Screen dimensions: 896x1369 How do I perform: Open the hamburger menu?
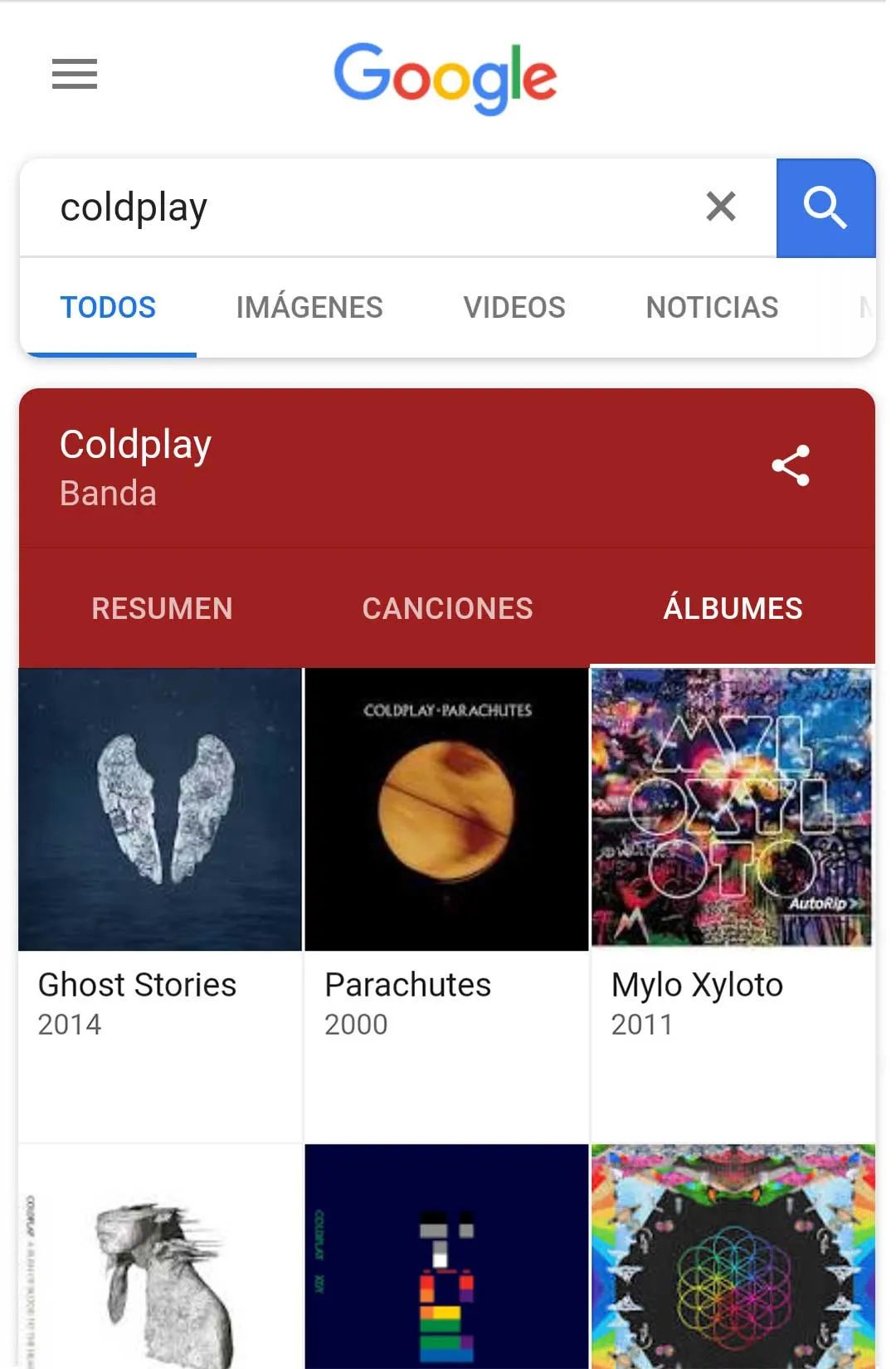coord(75,74)
